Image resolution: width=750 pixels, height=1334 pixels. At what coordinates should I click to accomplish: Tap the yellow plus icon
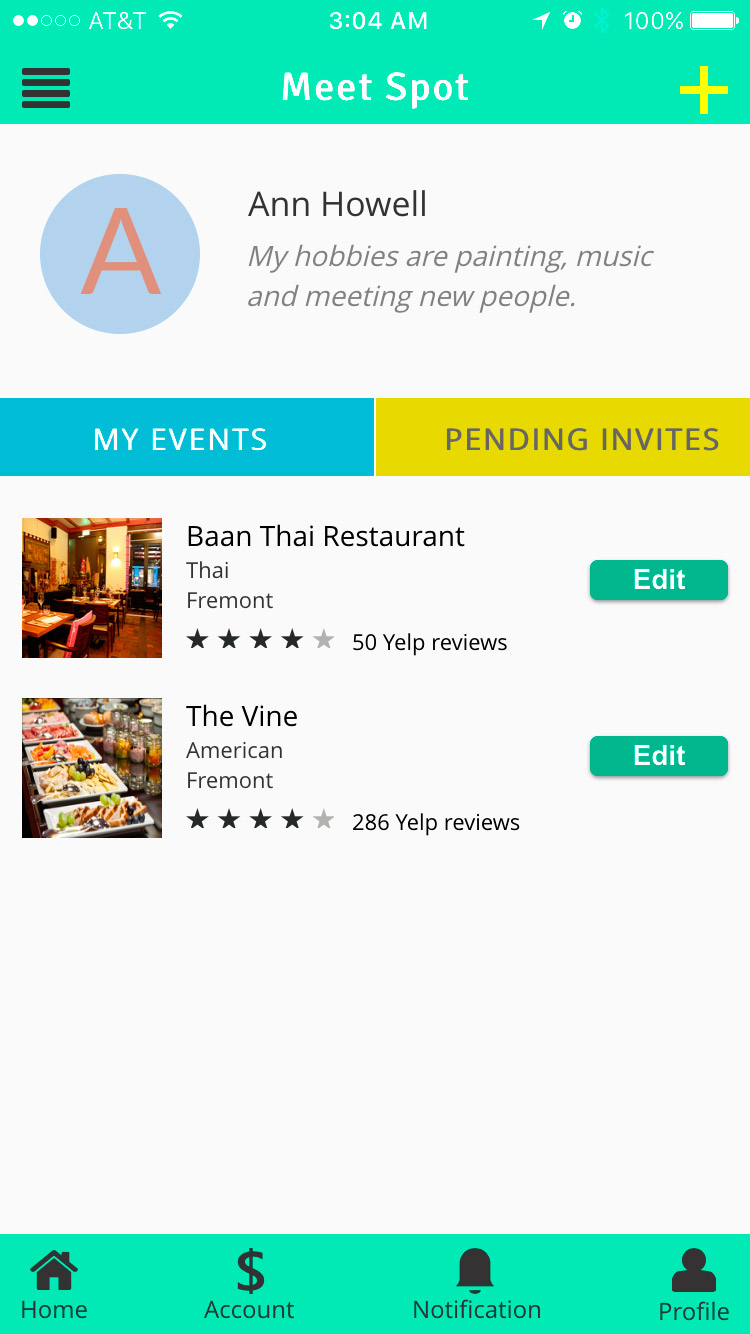[x=703, y=90]
